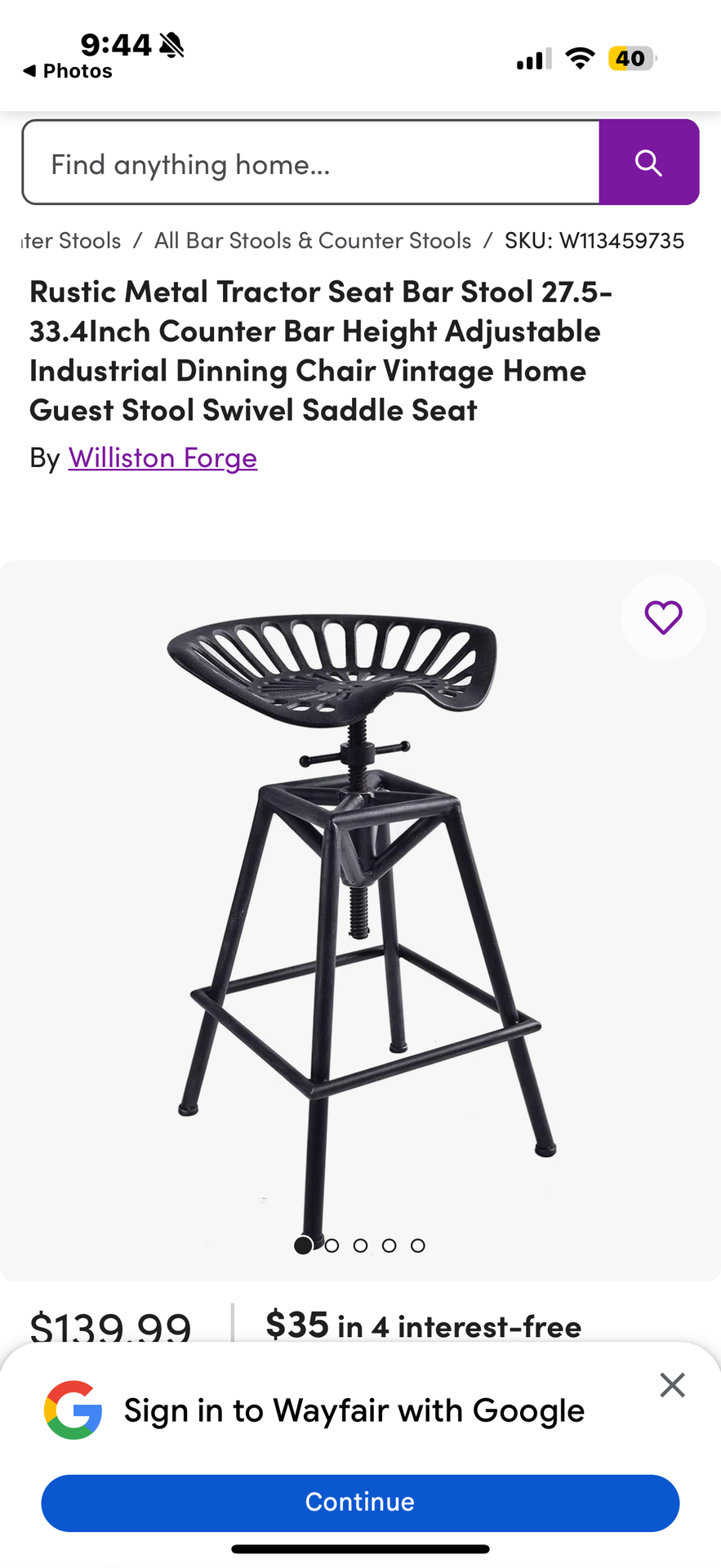Save the stool with the heart icon

663,617
